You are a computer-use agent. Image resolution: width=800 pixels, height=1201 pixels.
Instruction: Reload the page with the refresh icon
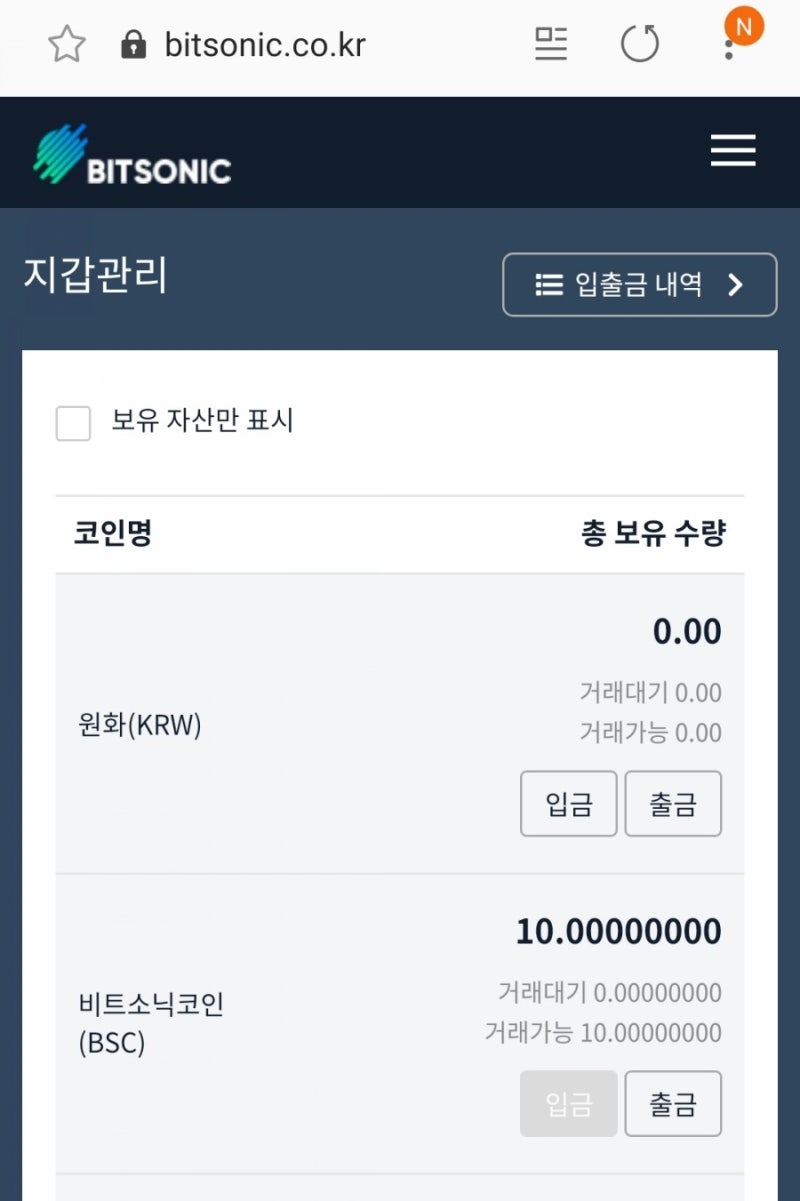641,44
